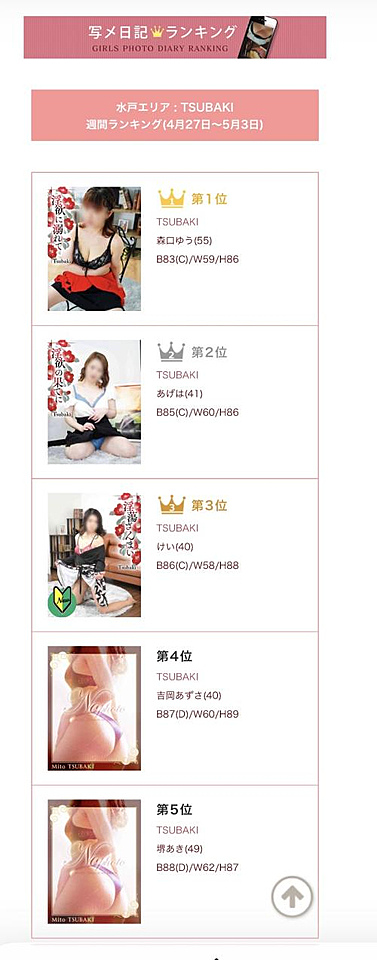Open the first-place entry 森口ゆう
This screenshot has width=377, height=960.
pyautogui.click(x=175, y=249)
